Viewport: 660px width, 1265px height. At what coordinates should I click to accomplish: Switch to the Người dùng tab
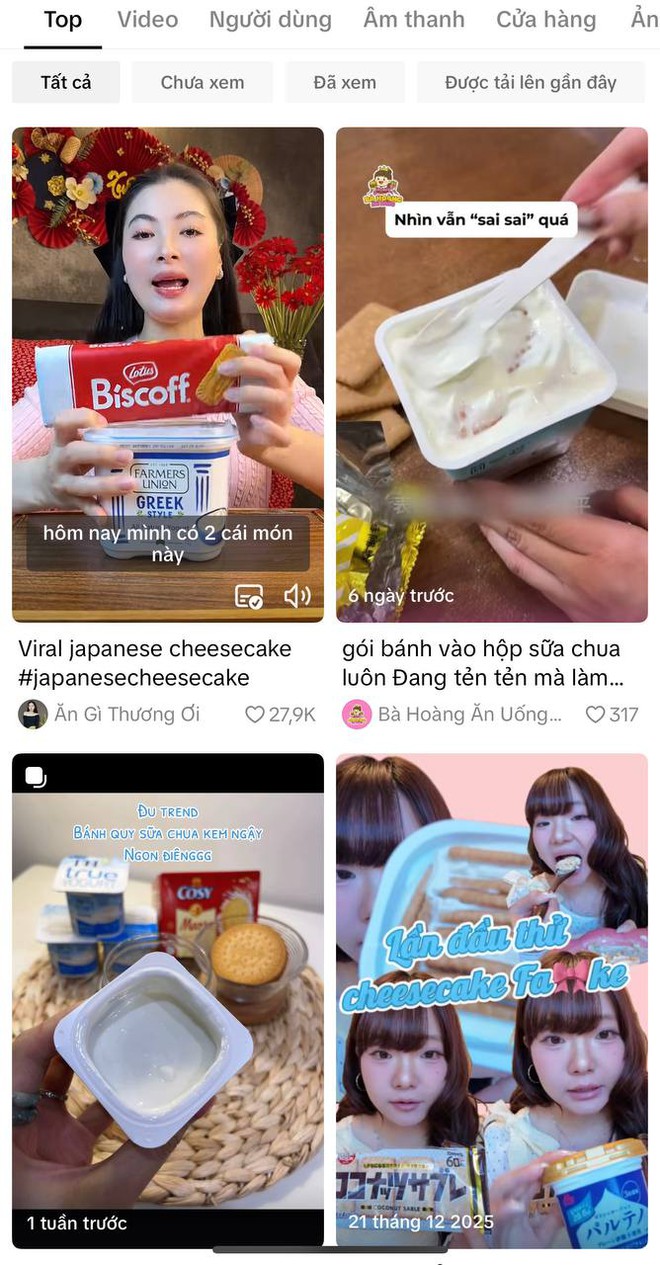pos(270,19)
